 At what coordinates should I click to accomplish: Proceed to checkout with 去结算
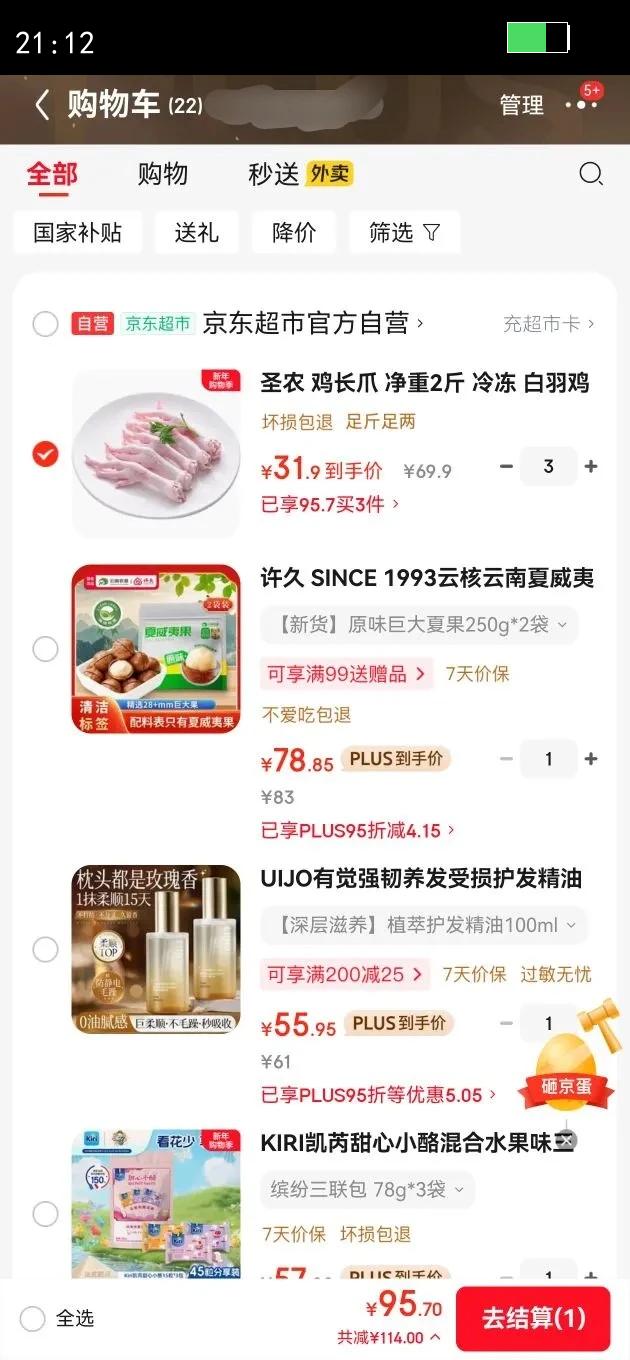(533, 1318)
